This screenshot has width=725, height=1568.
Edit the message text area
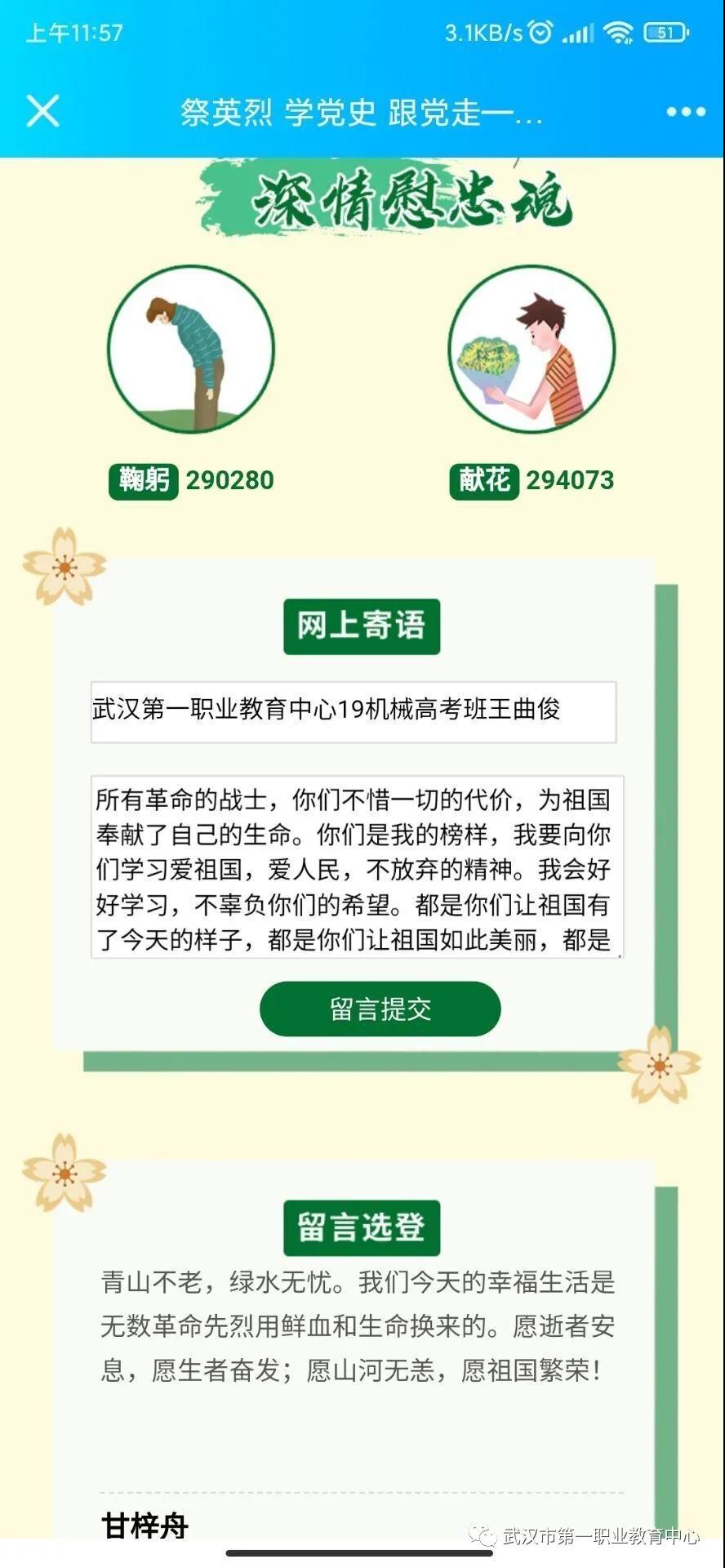[357, 866]
